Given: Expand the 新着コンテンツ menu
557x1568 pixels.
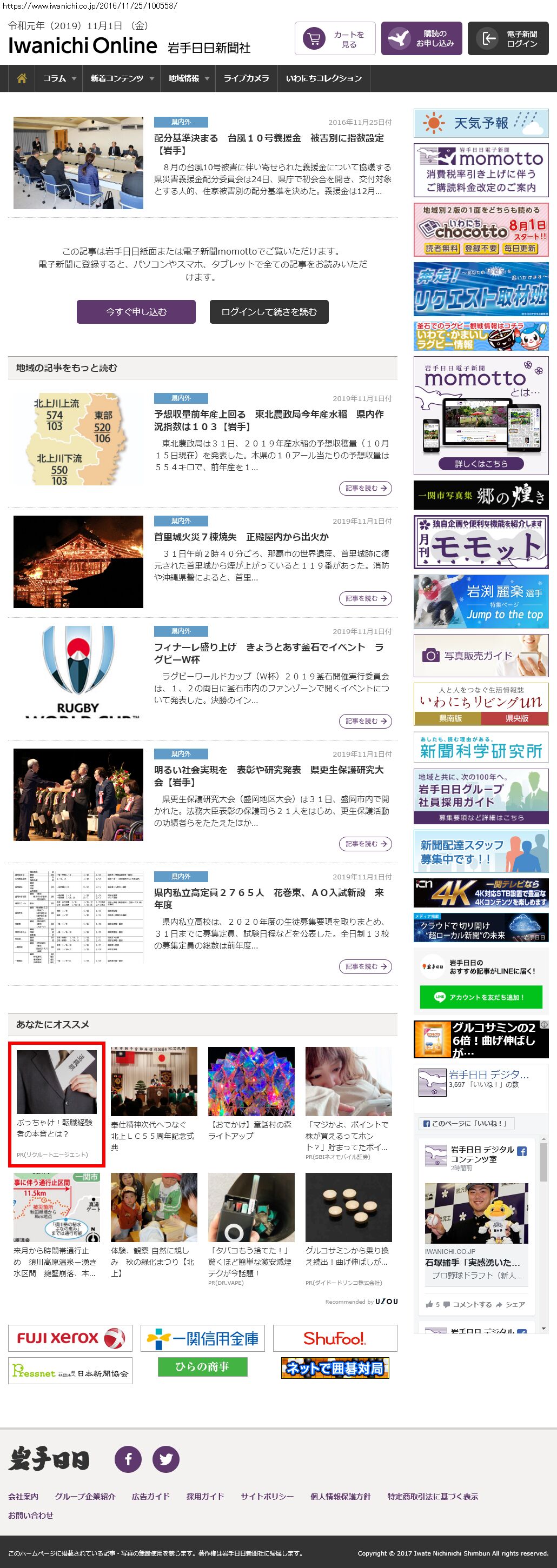Looking at the screenshot, I should (x=121, y=78).
